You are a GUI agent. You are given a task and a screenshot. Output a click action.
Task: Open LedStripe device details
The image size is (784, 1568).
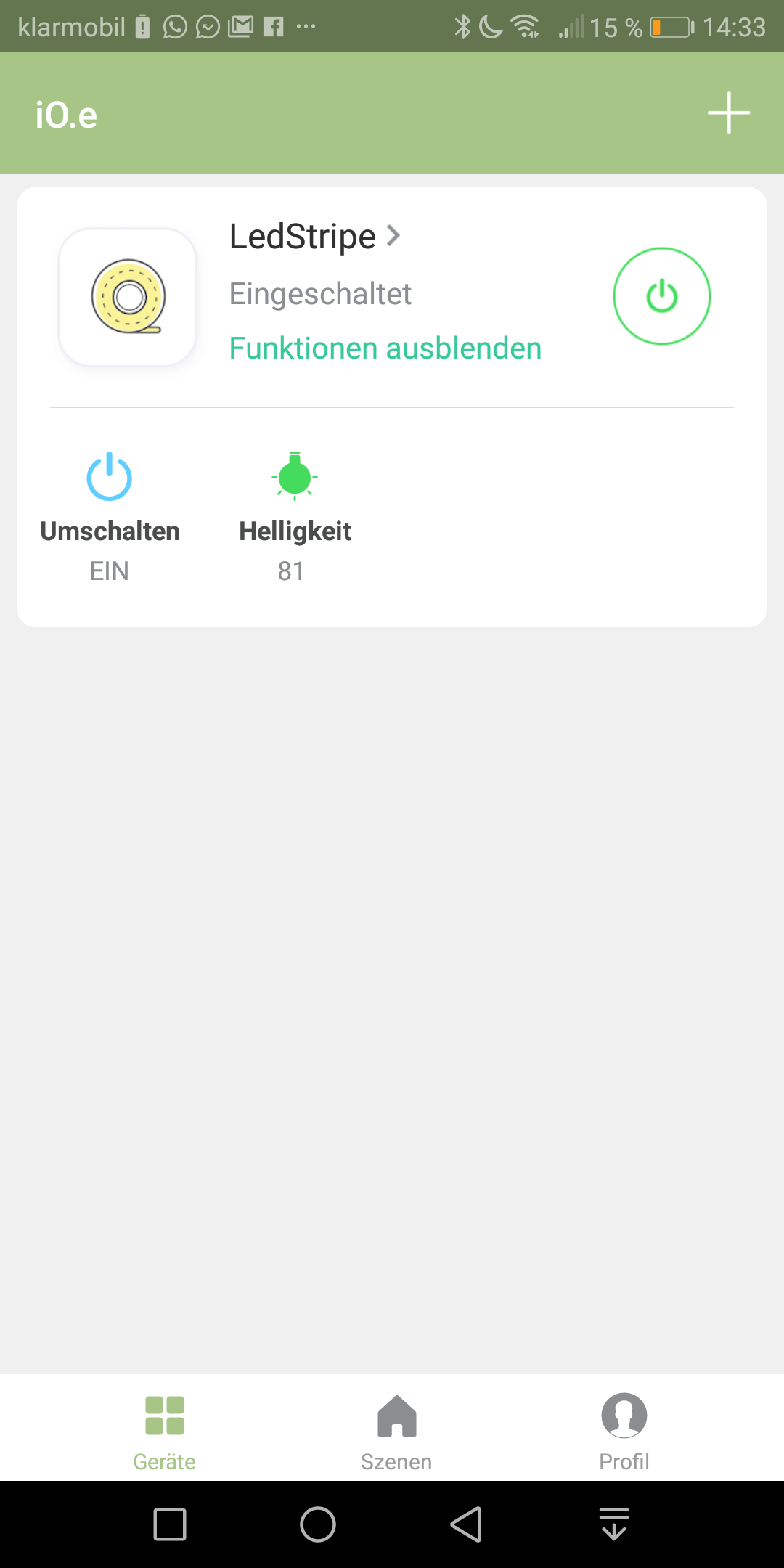(x=314, y=237)
